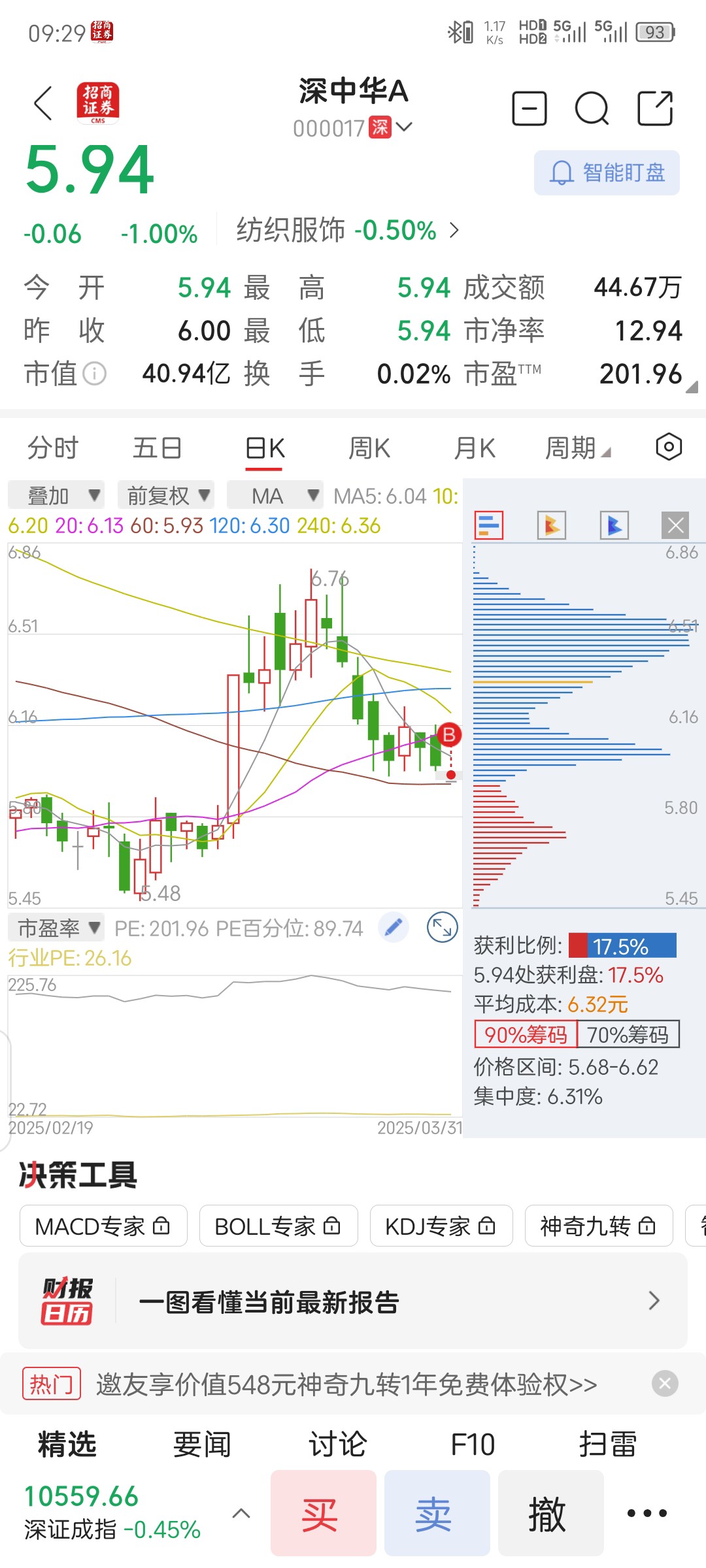Switch to the 周K chart tab
The height and width of the screenshot is (1568, 706).
point(369,448)
